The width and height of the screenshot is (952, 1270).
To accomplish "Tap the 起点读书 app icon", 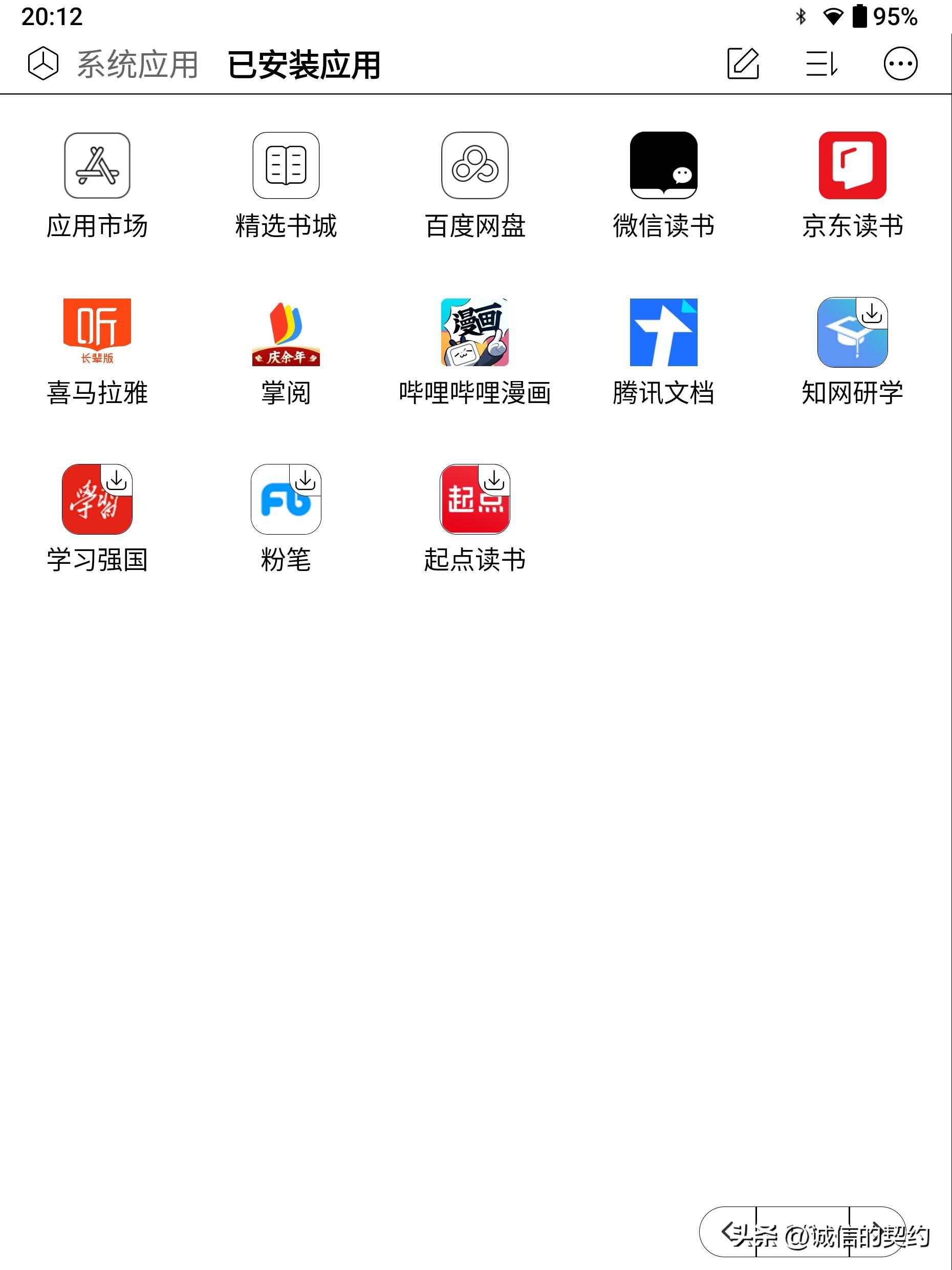I will coord(474,499).
